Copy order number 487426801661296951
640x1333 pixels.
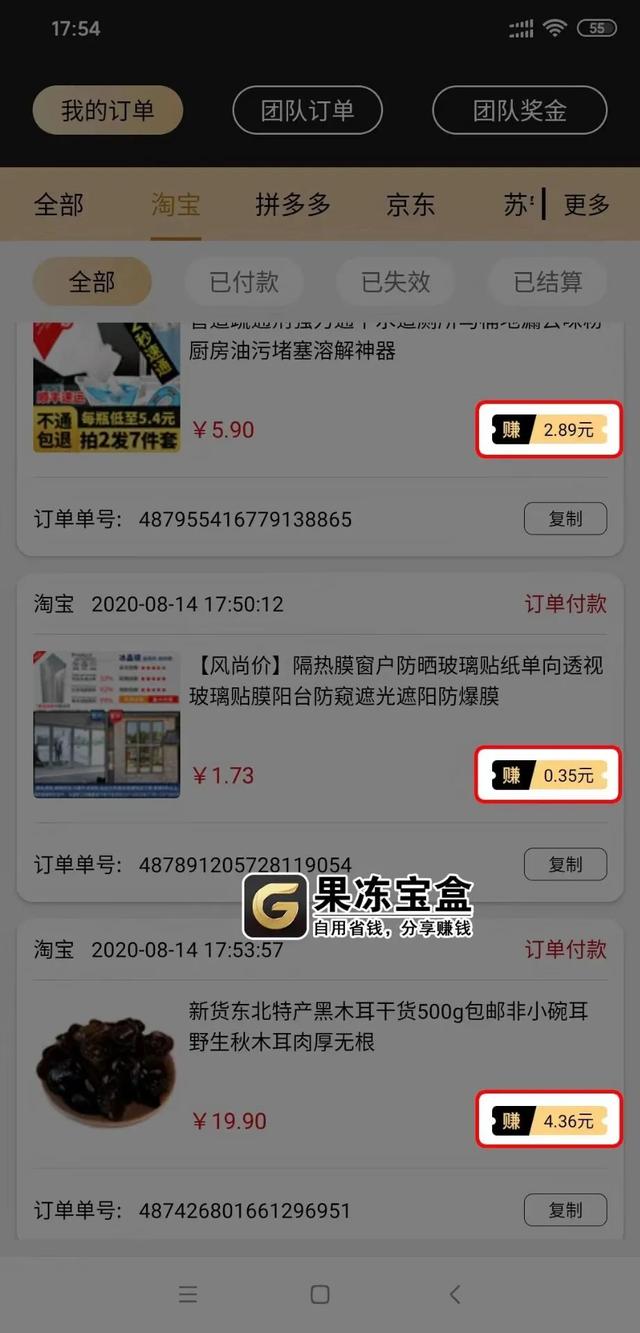click(565, 1210)
